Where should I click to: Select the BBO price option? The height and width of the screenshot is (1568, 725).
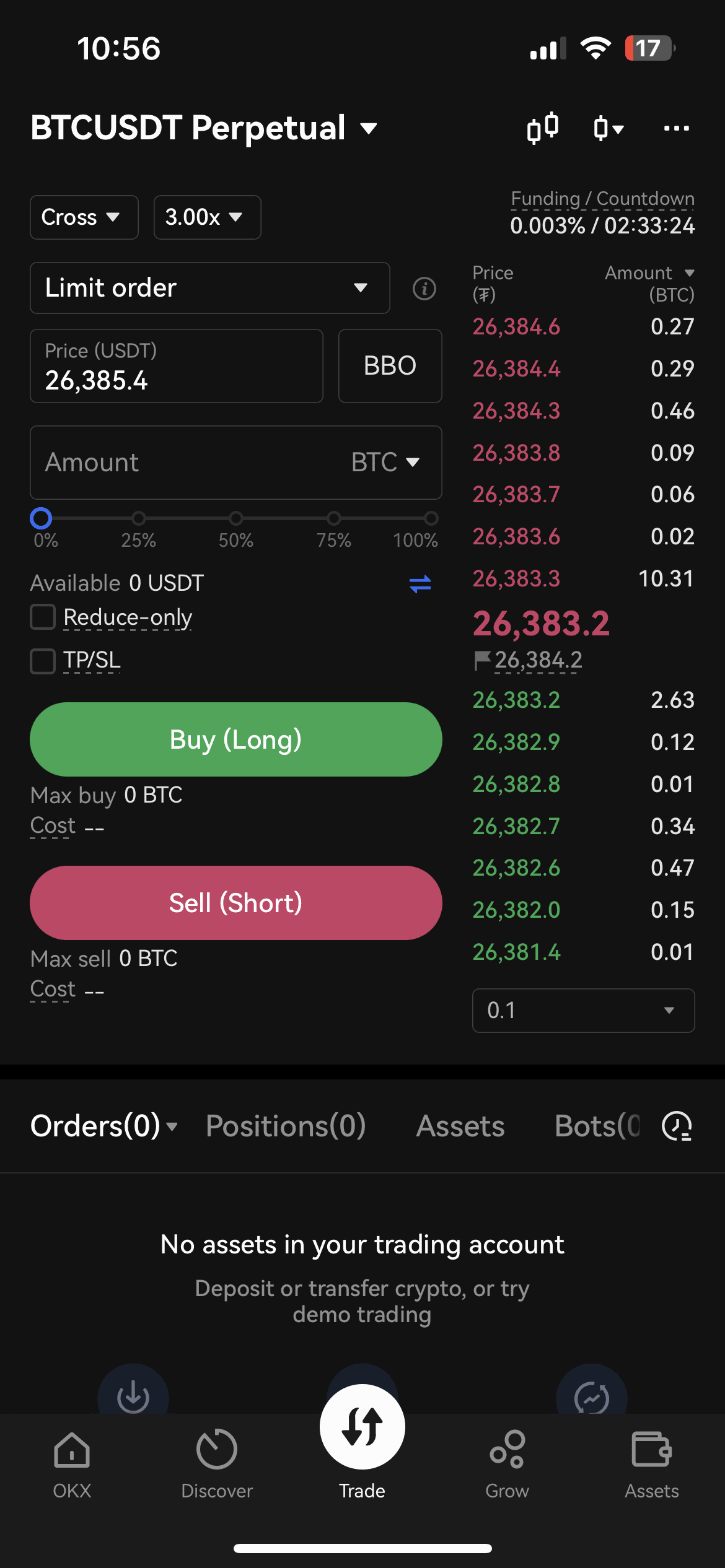click(x=390, y=366)
